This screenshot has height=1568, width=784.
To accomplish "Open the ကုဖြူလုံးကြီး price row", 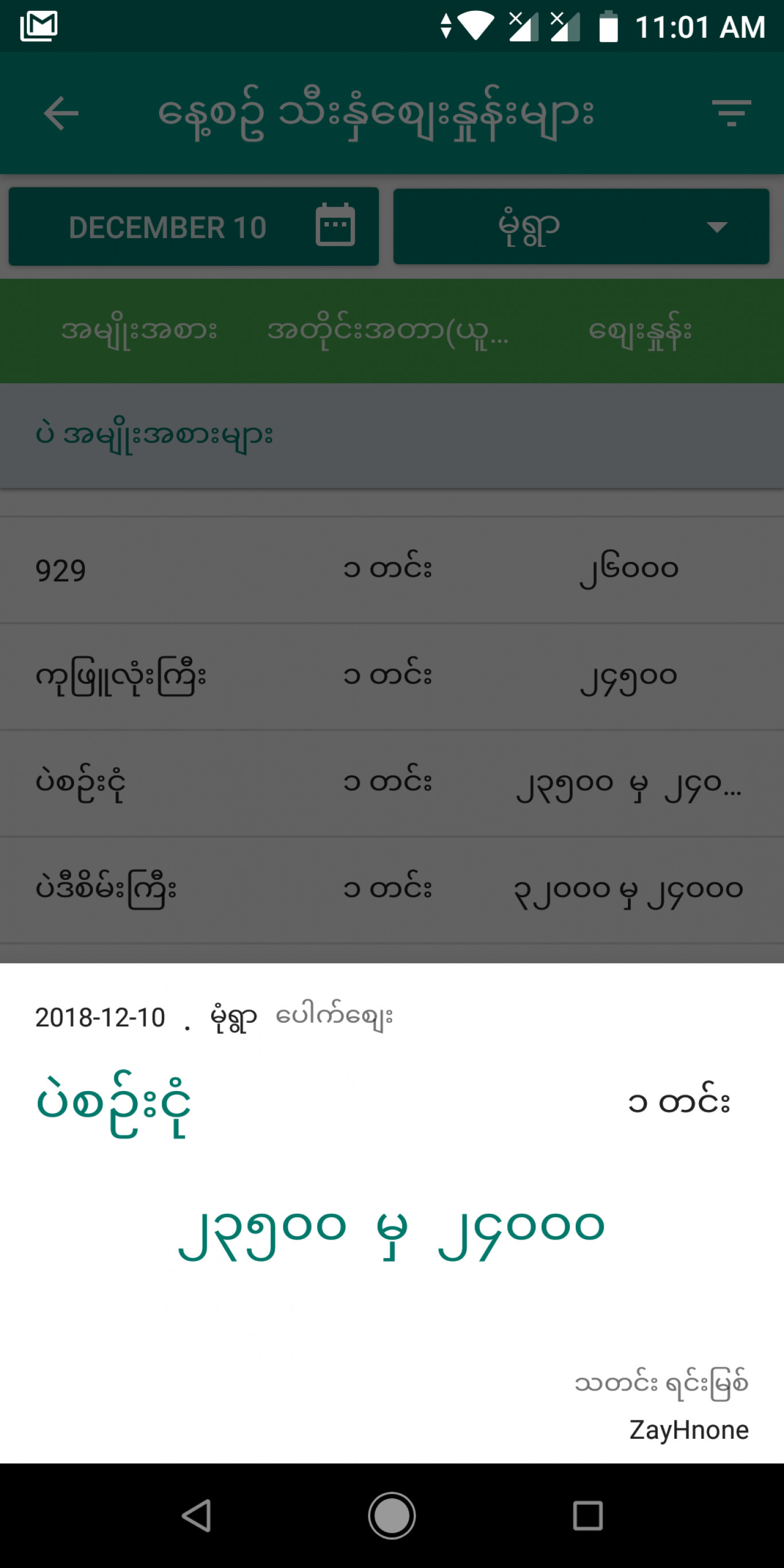I will (x=392, y=676).
